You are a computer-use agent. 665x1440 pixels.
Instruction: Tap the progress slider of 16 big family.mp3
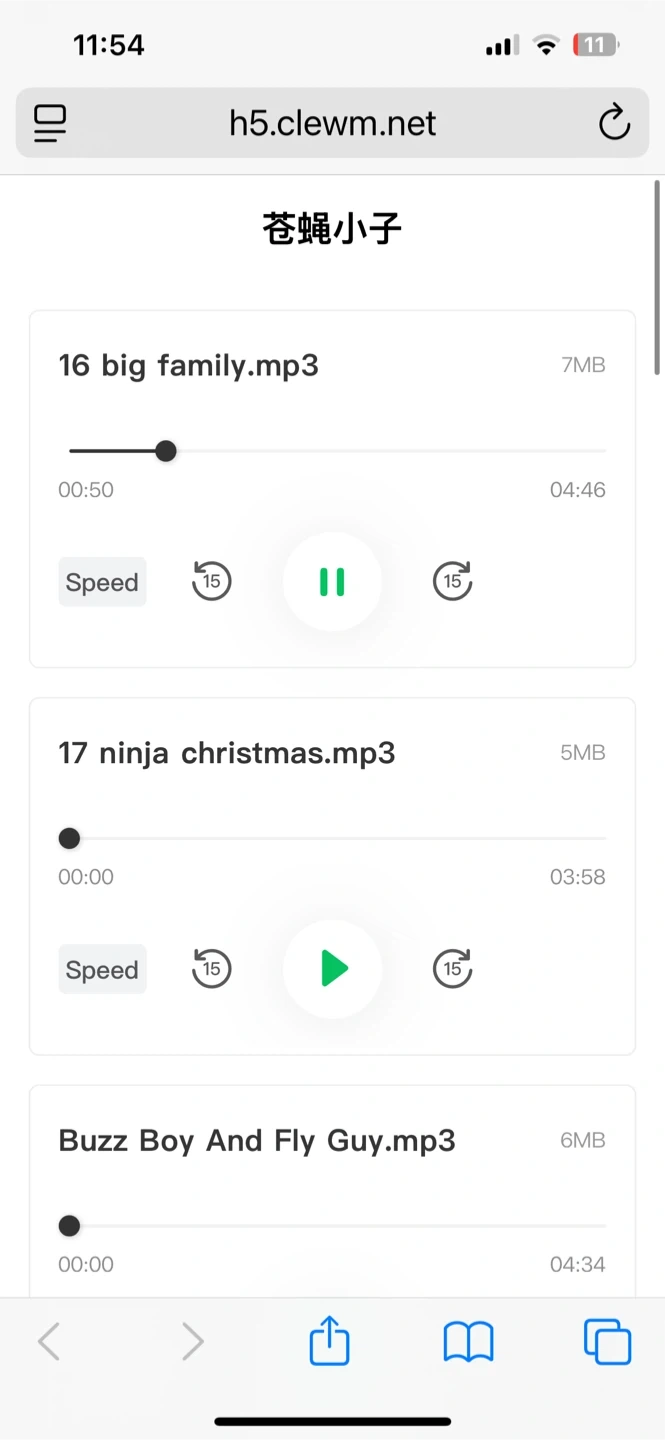337,451
